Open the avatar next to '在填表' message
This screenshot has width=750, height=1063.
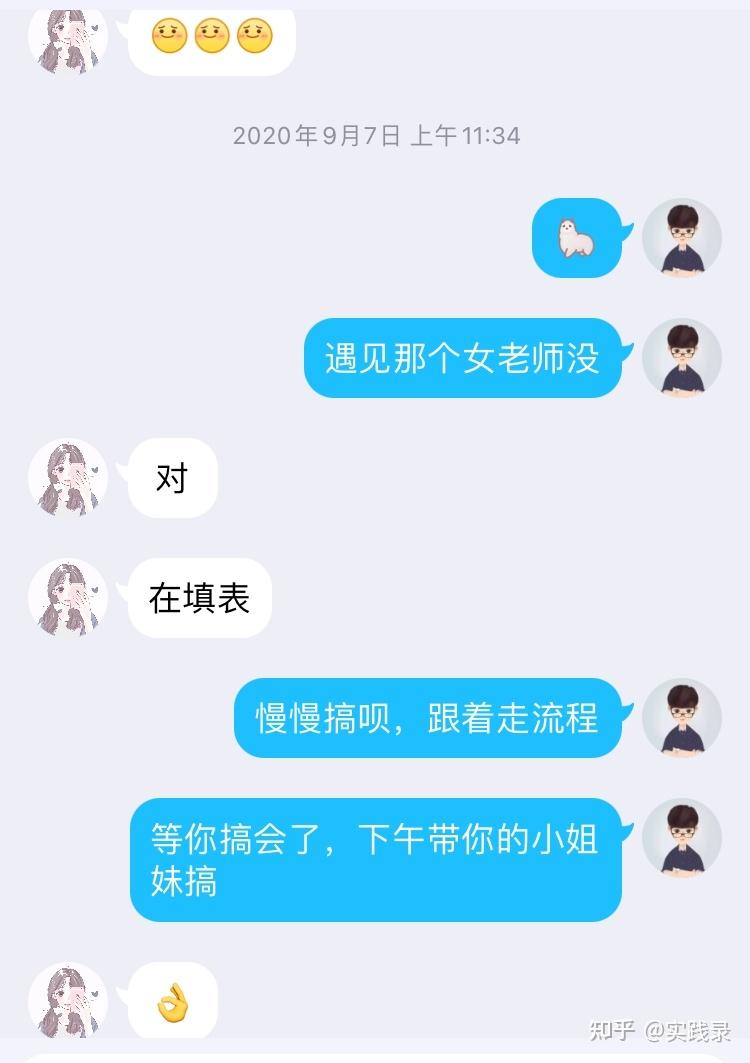[68, 598]
